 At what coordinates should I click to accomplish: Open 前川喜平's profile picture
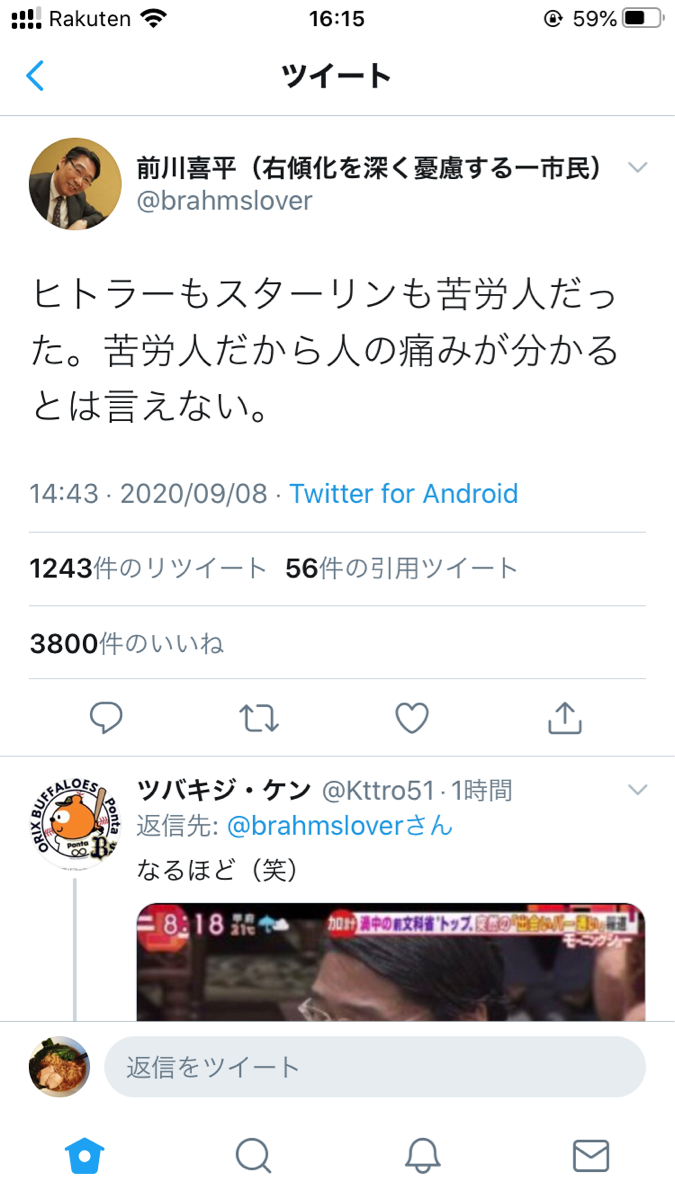tap(75, 184)
